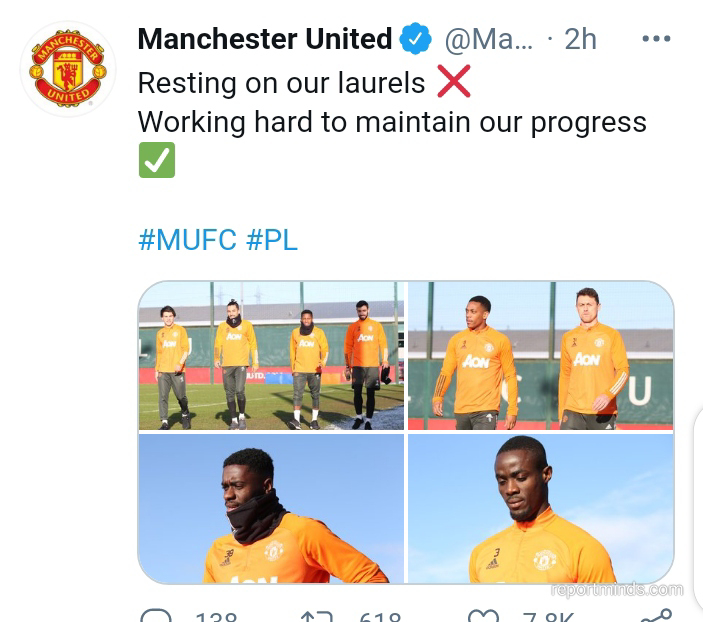Open Manchester United's profile picture

(x=68, y=69)
